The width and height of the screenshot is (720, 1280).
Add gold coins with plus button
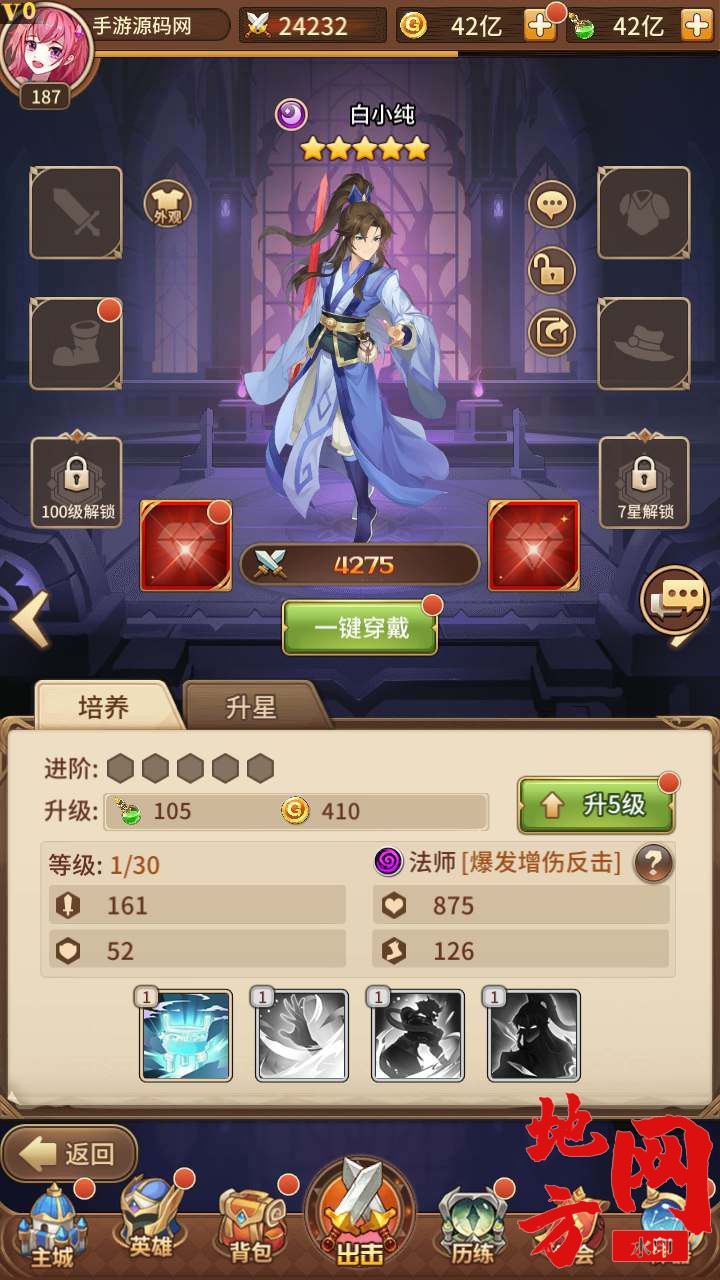(540, 26)
